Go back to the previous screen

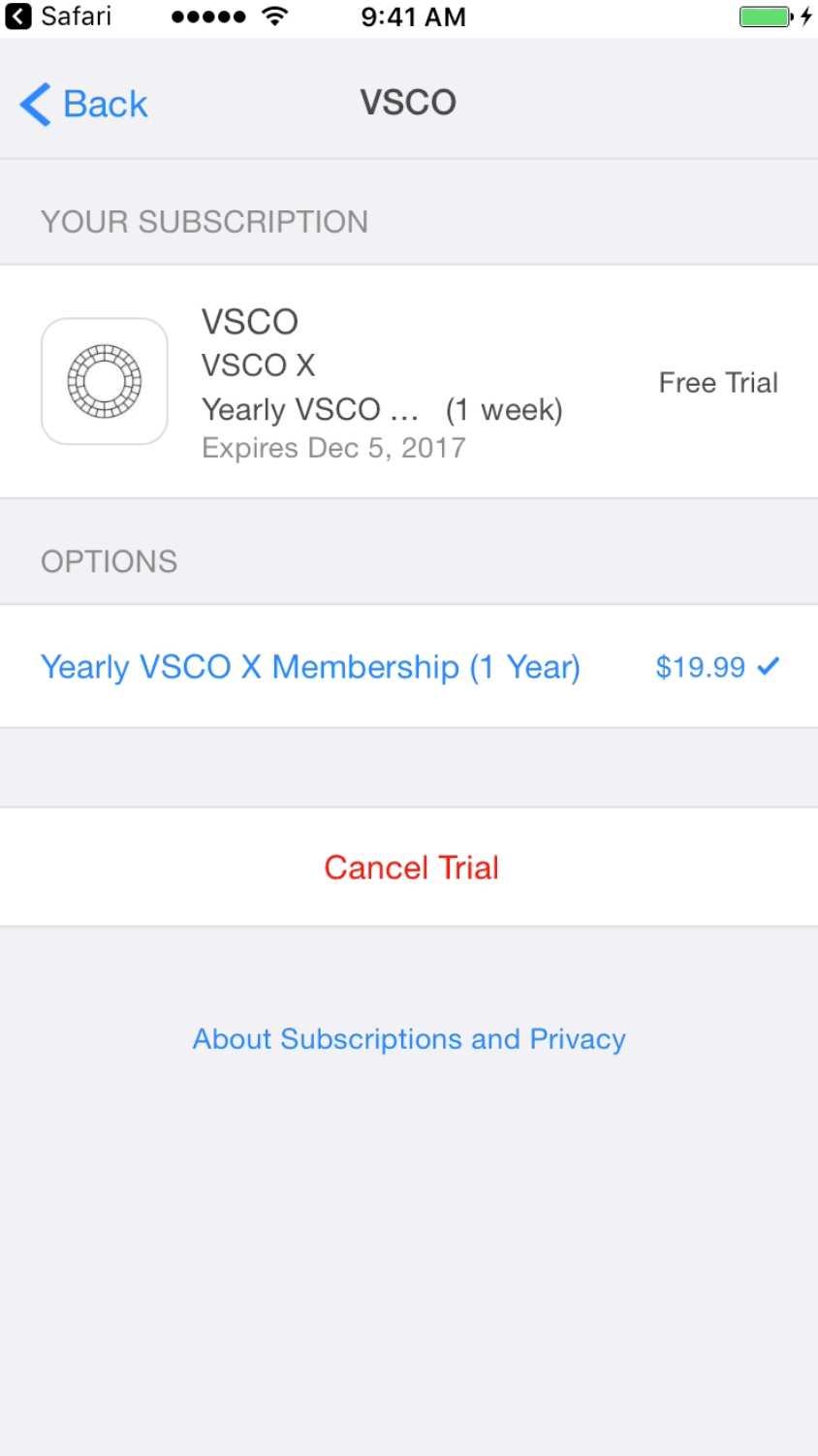[x=83, y=104]
